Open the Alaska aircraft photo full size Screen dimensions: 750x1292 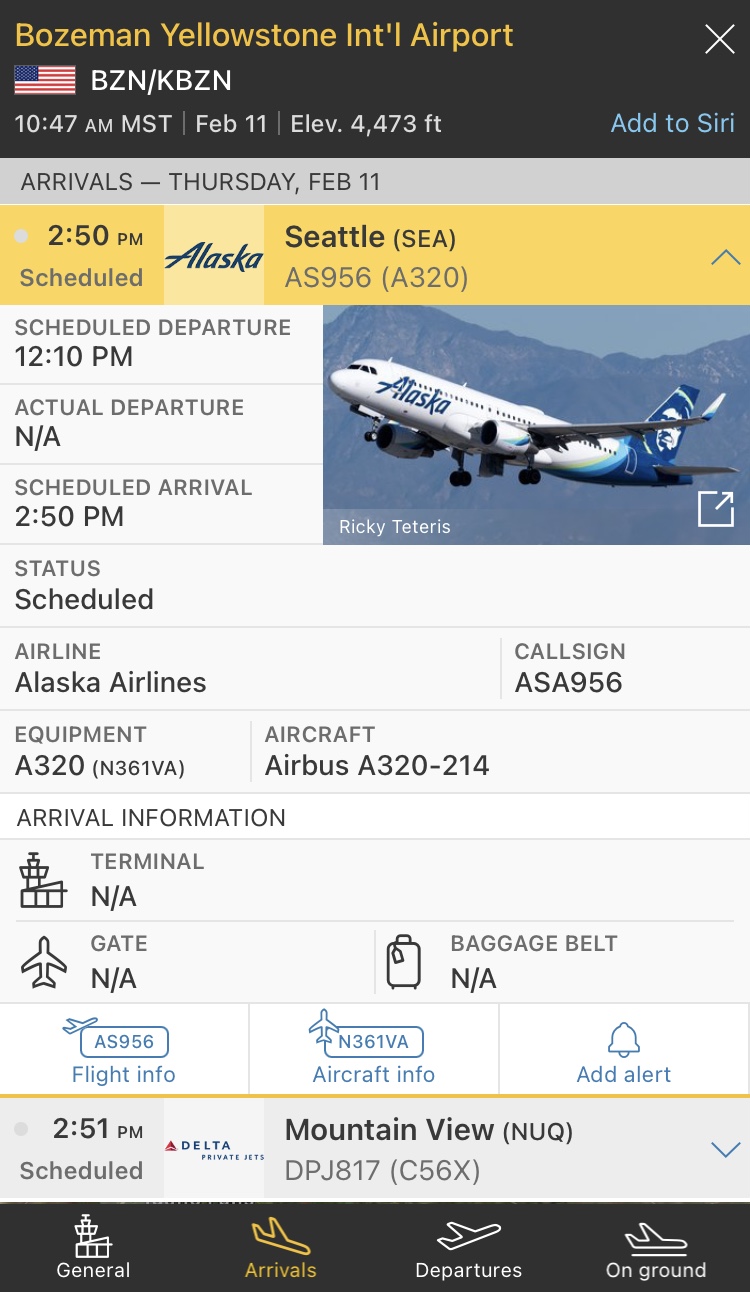715,509
